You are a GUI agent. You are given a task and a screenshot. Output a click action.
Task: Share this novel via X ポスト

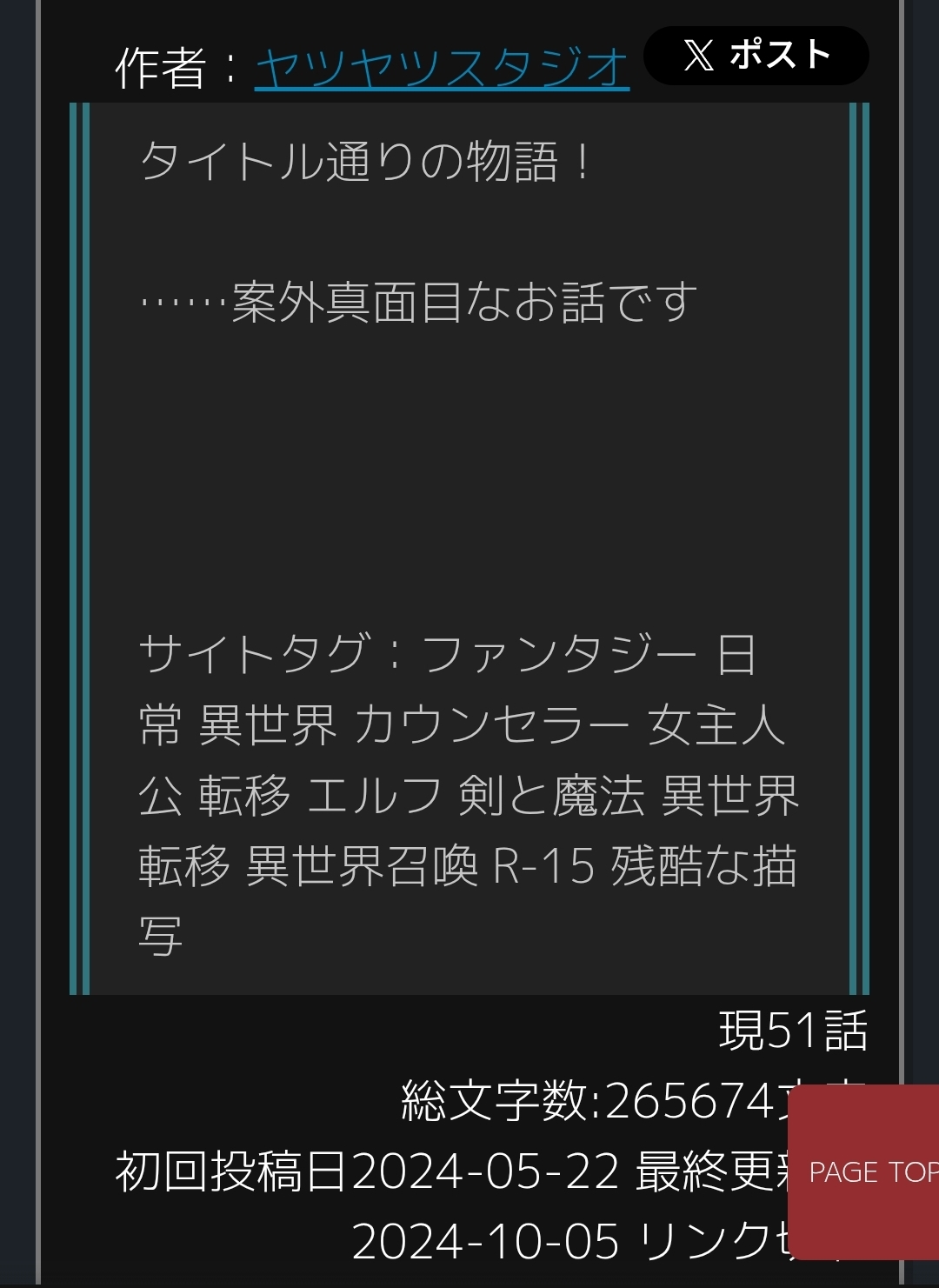click(756, 56)
